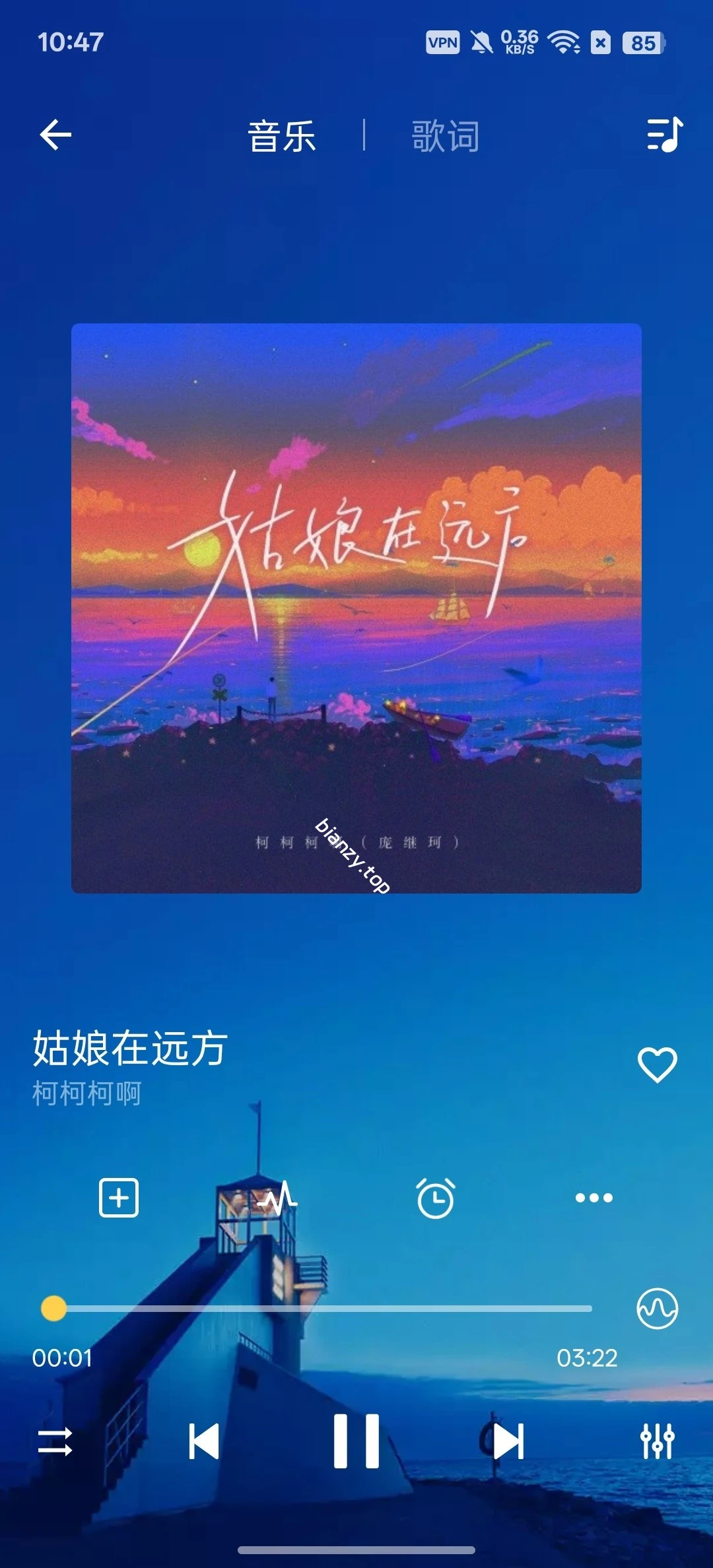This screenshot has height=1568, width=713.
Task: Switch to the 歌词 lyrics tab
Action: [444, 135]
